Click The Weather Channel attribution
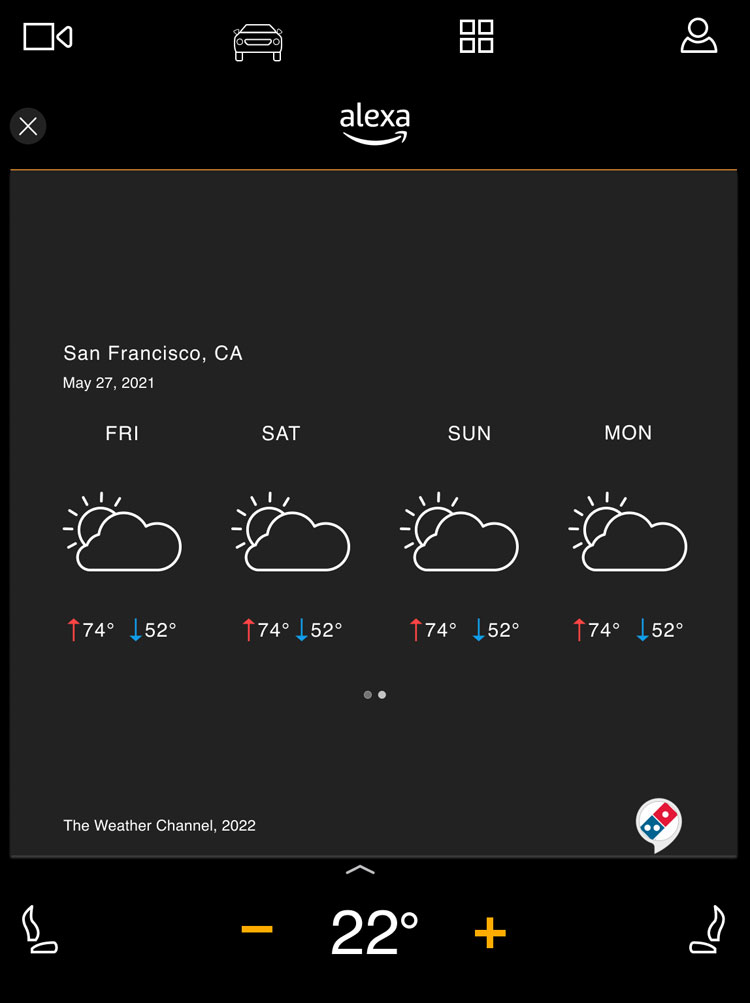This screenshot has height=1003, width=750. click(159, 825)
